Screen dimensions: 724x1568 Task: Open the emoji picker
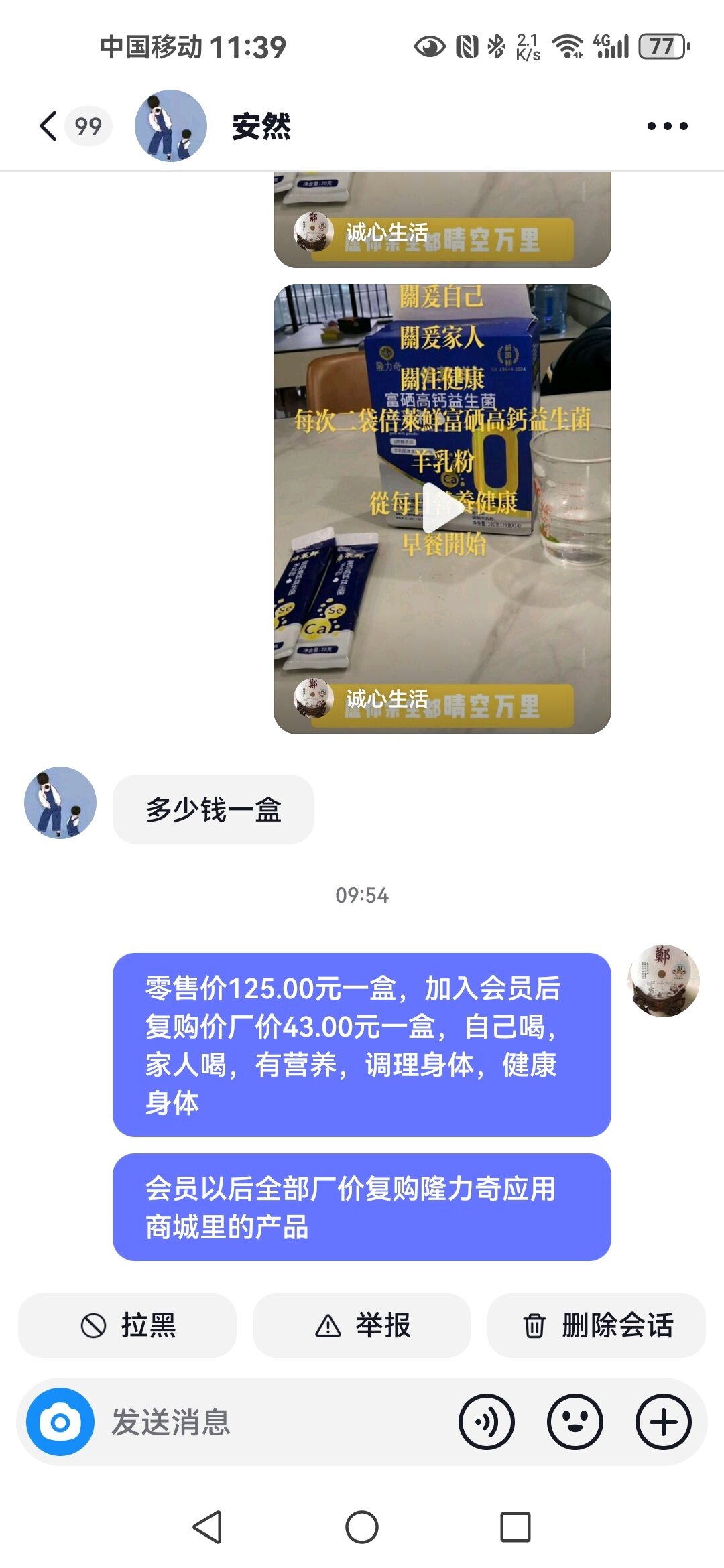(575, 1422)
